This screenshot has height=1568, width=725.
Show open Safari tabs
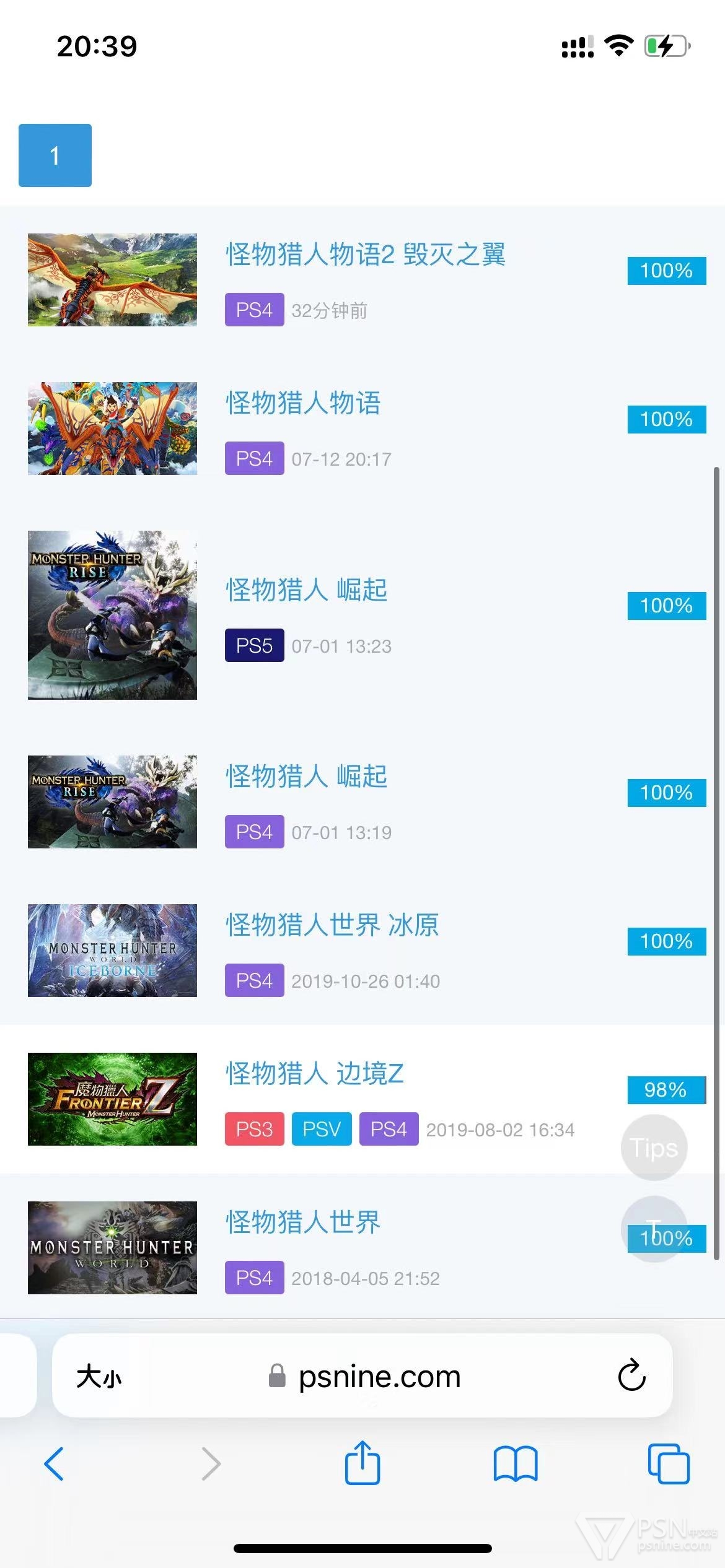668,1464
